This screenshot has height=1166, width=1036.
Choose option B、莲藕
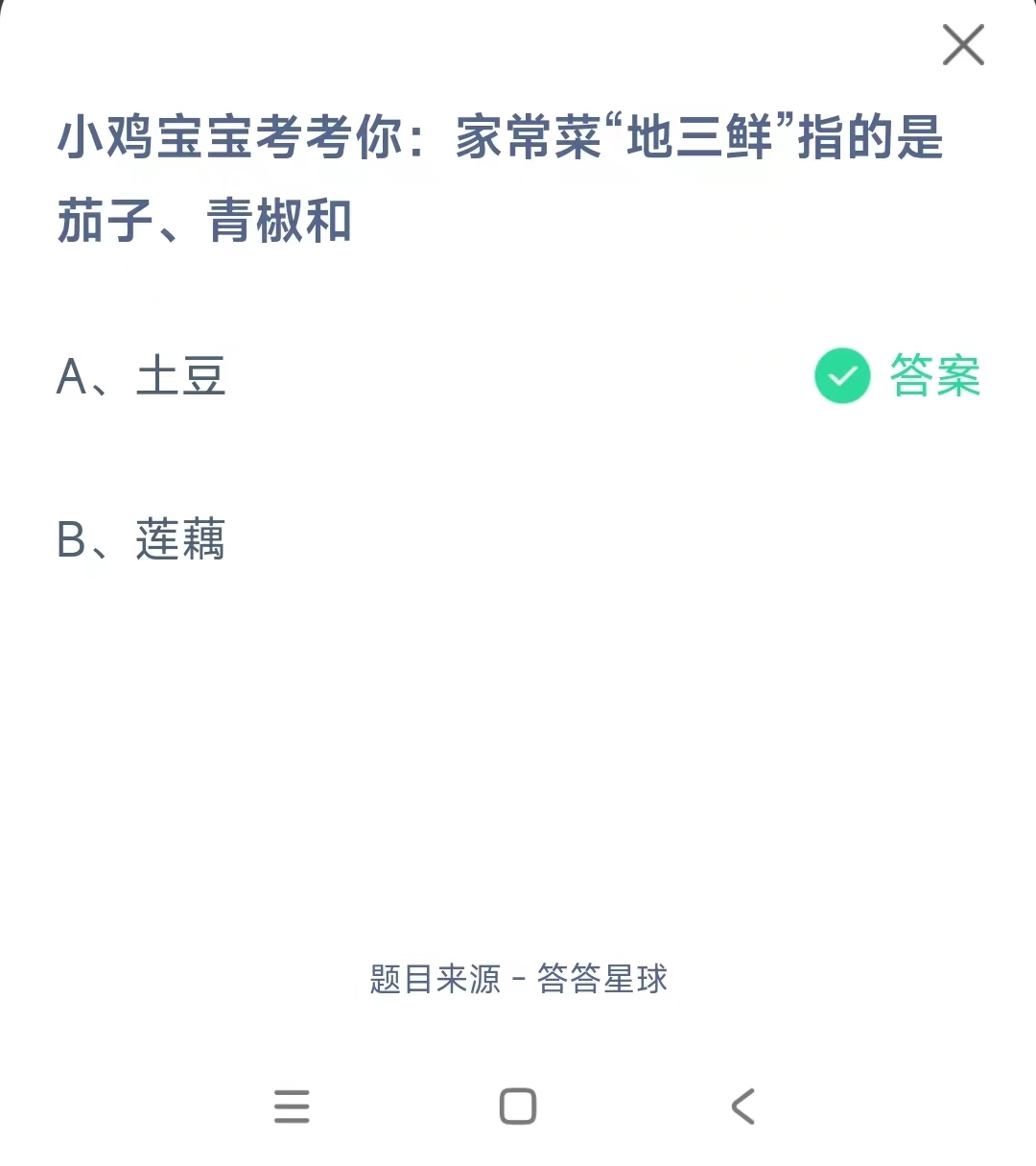point(142,539)
